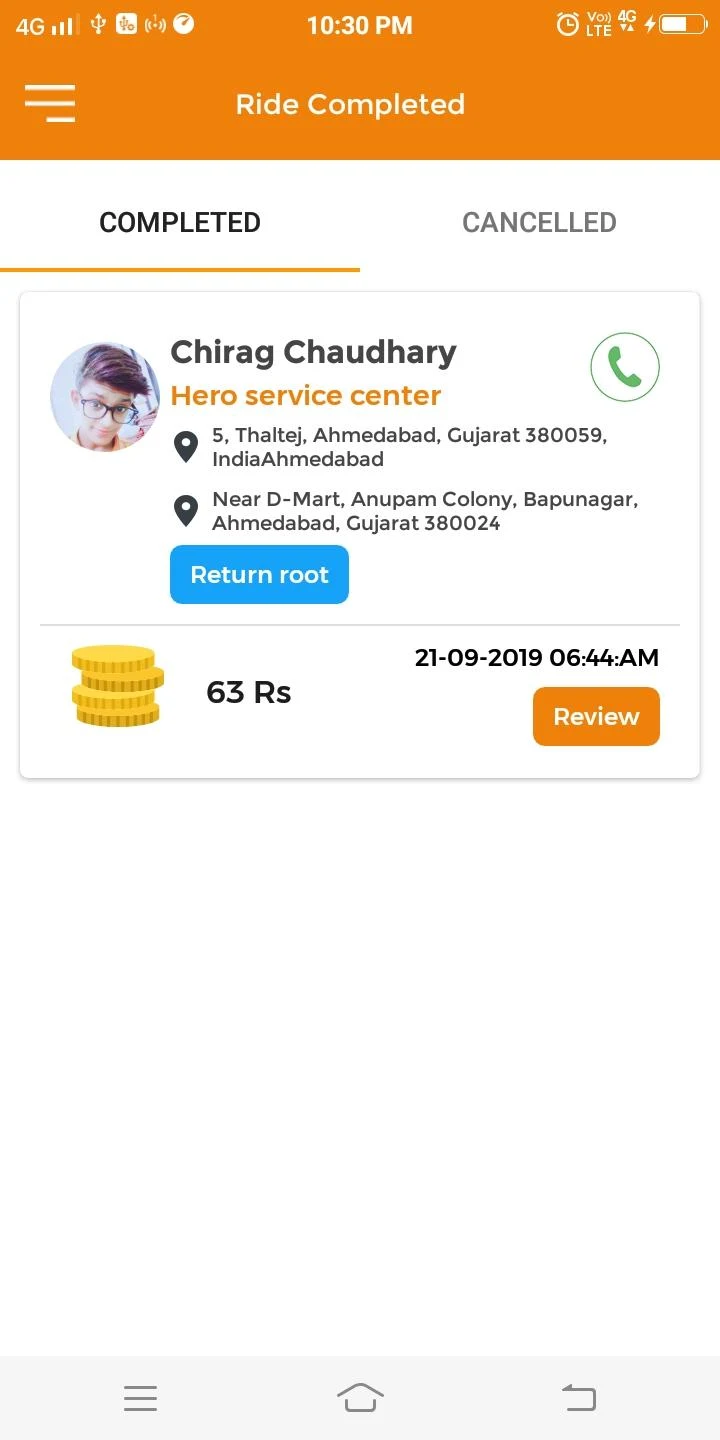The width and height of the screenshot is (720, 1440).
Task: Go back using the system back button
Action: click(579, 1397)
